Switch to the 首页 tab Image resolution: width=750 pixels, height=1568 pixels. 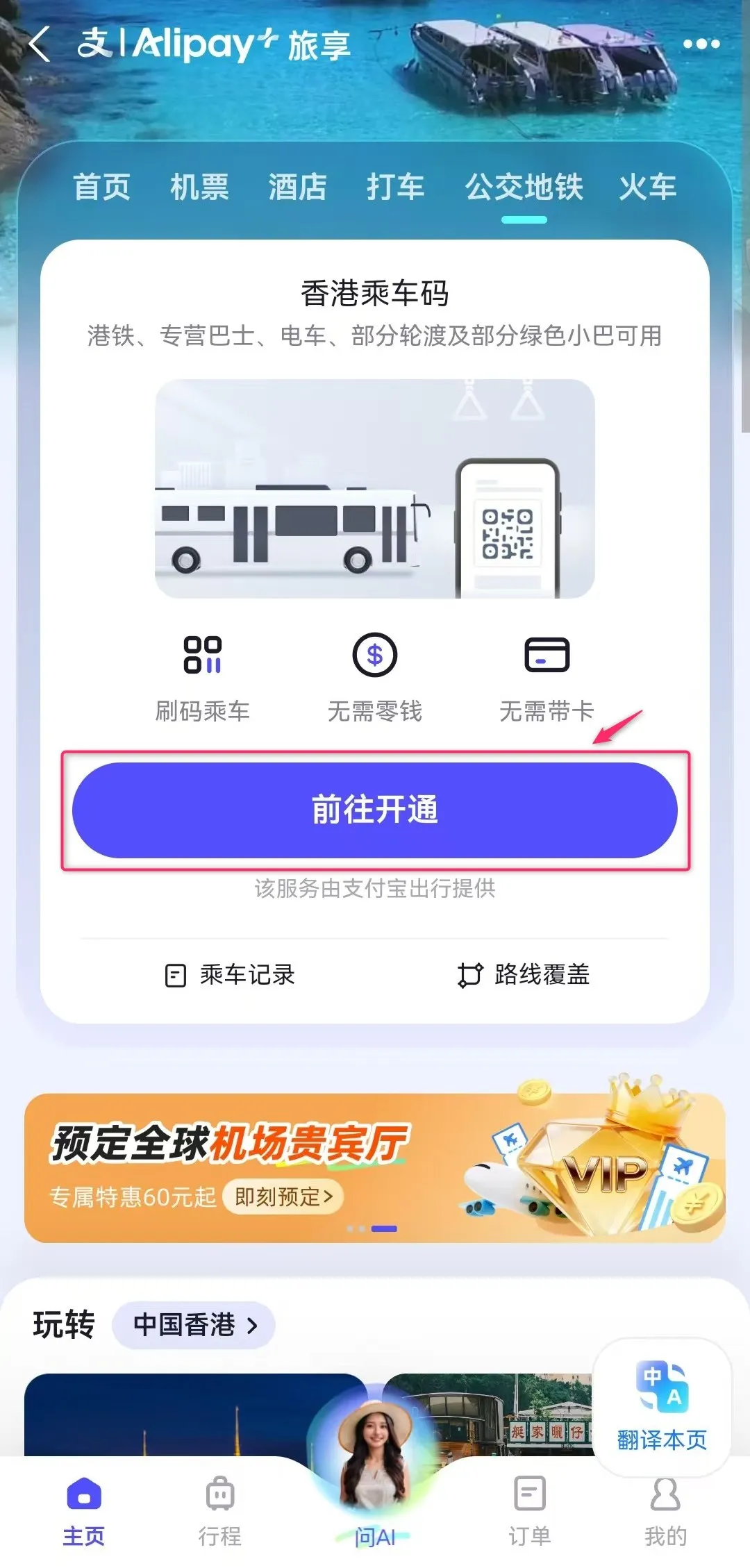[101, 187]
